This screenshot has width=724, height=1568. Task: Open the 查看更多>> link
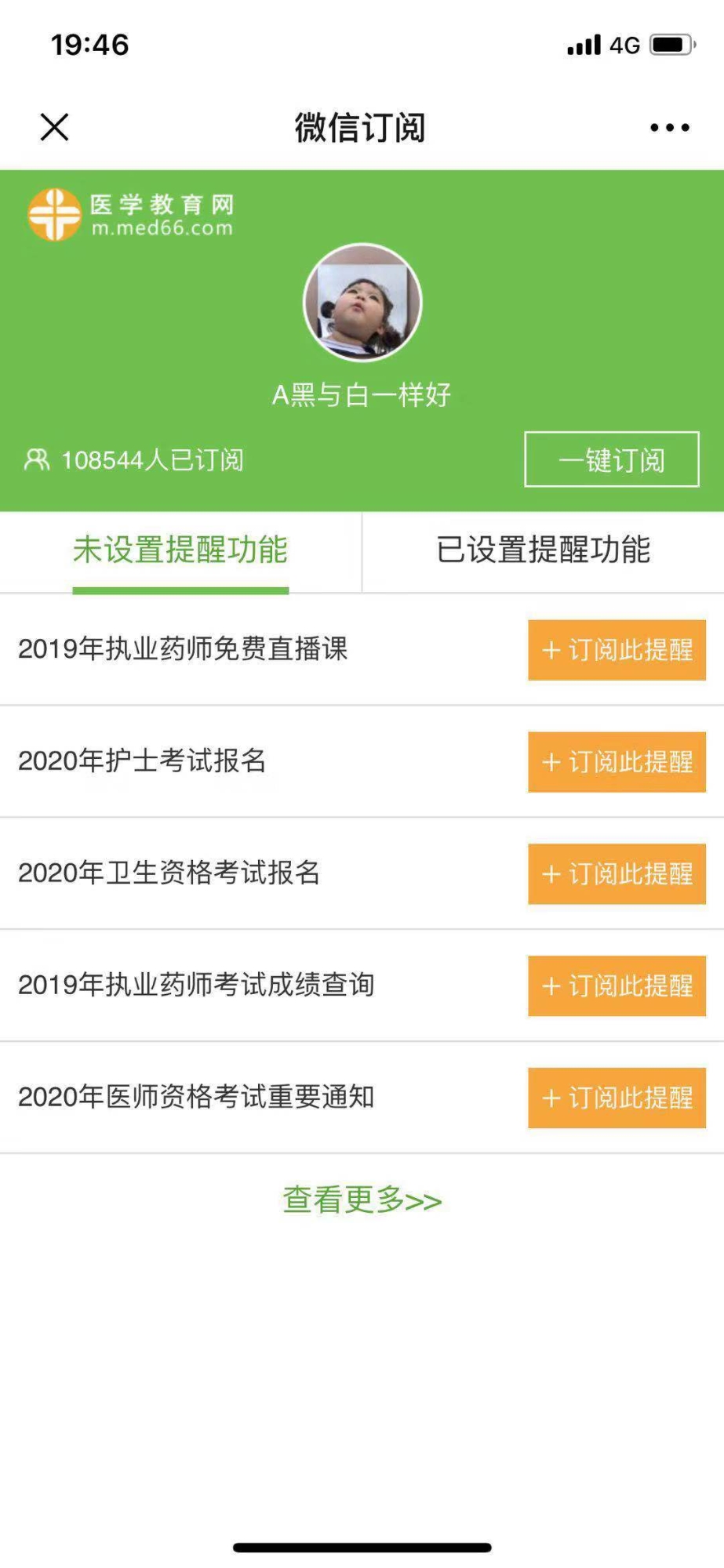tap(362, 1200)
